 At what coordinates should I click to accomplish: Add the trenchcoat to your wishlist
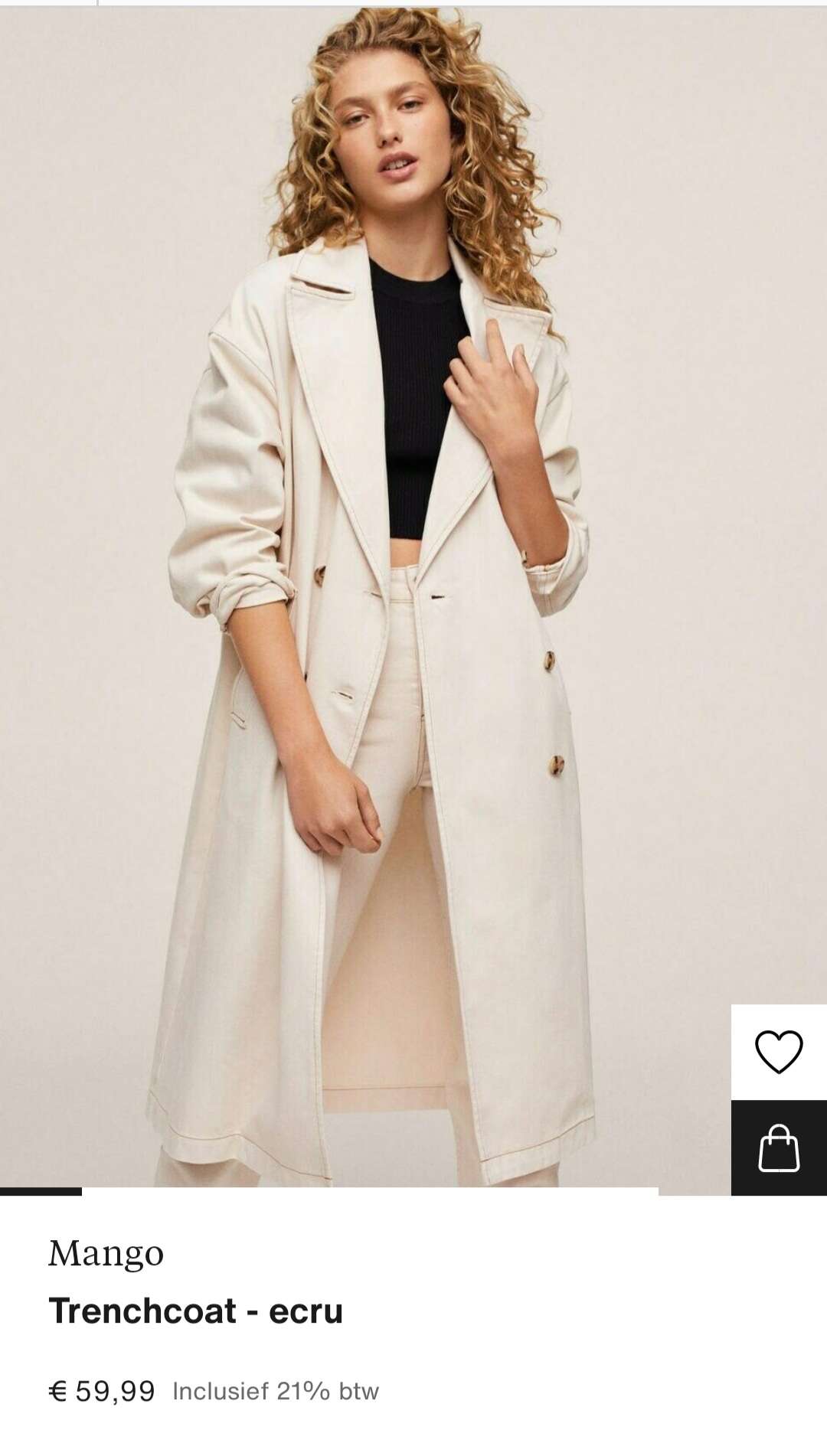pos(779,1052)
